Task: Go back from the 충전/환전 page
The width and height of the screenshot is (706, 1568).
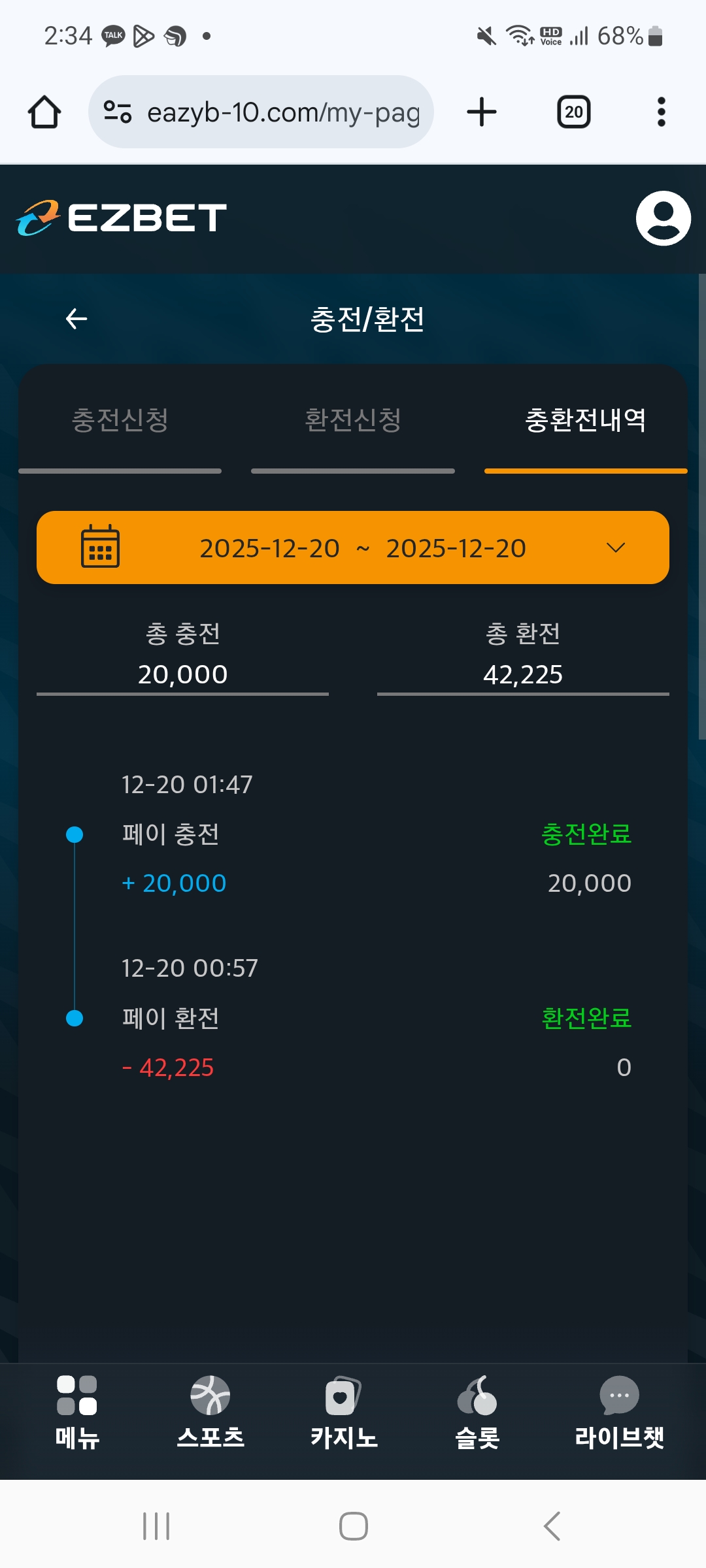Action: point(76,319)
